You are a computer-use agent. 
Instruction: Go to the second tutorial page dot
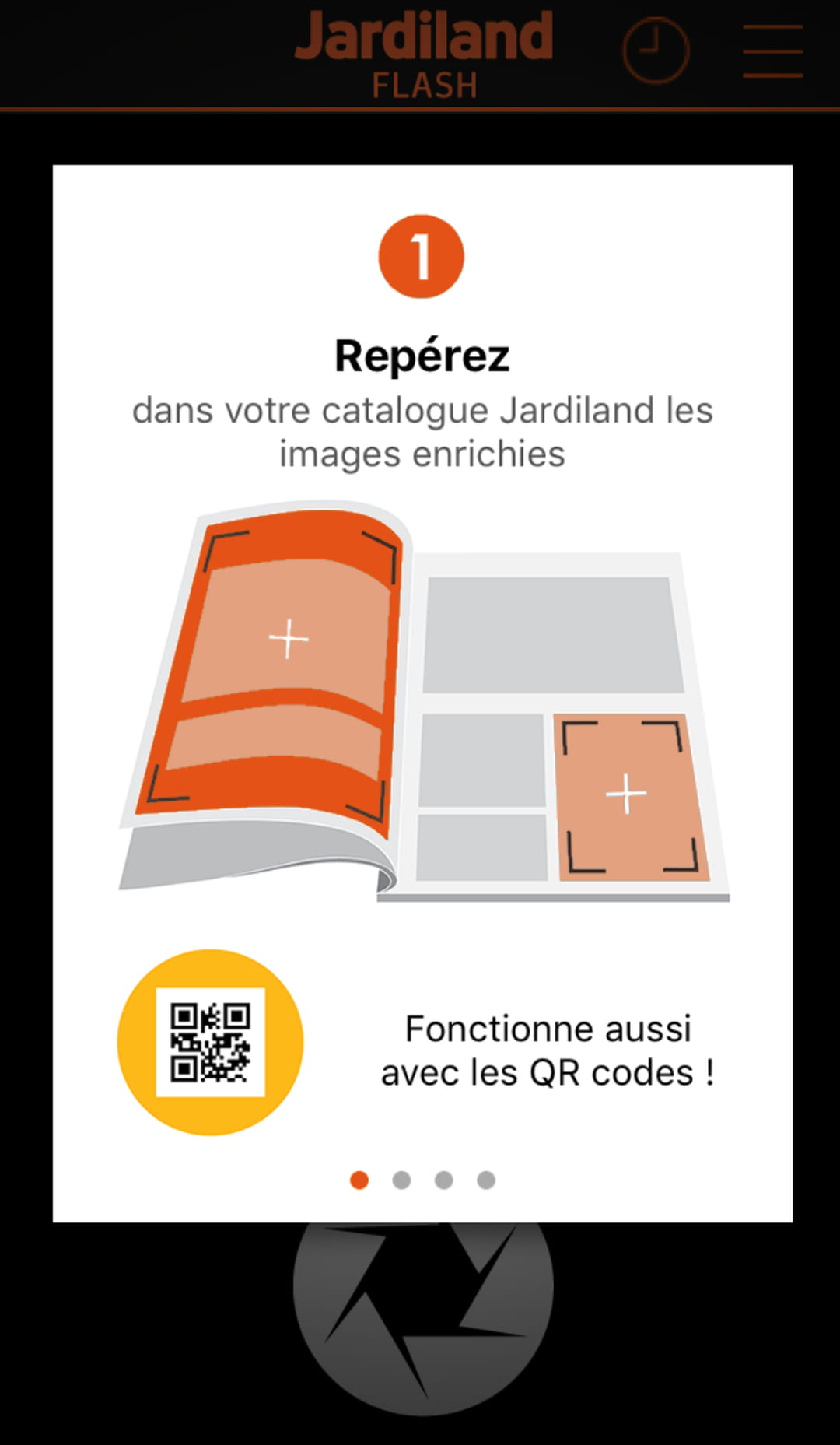click(401, 1180)
